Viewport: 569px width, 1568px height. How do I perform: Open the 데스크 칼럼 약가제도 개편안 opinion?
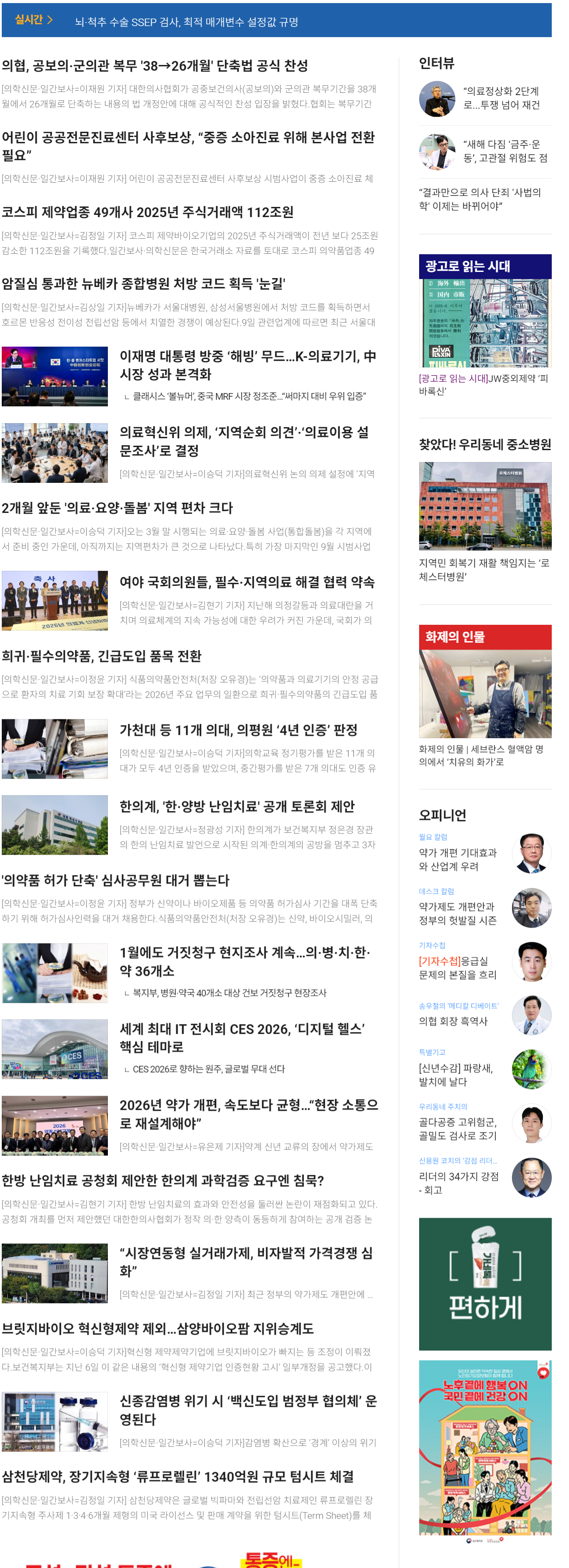pyautogui.click(x=458, y=913)
